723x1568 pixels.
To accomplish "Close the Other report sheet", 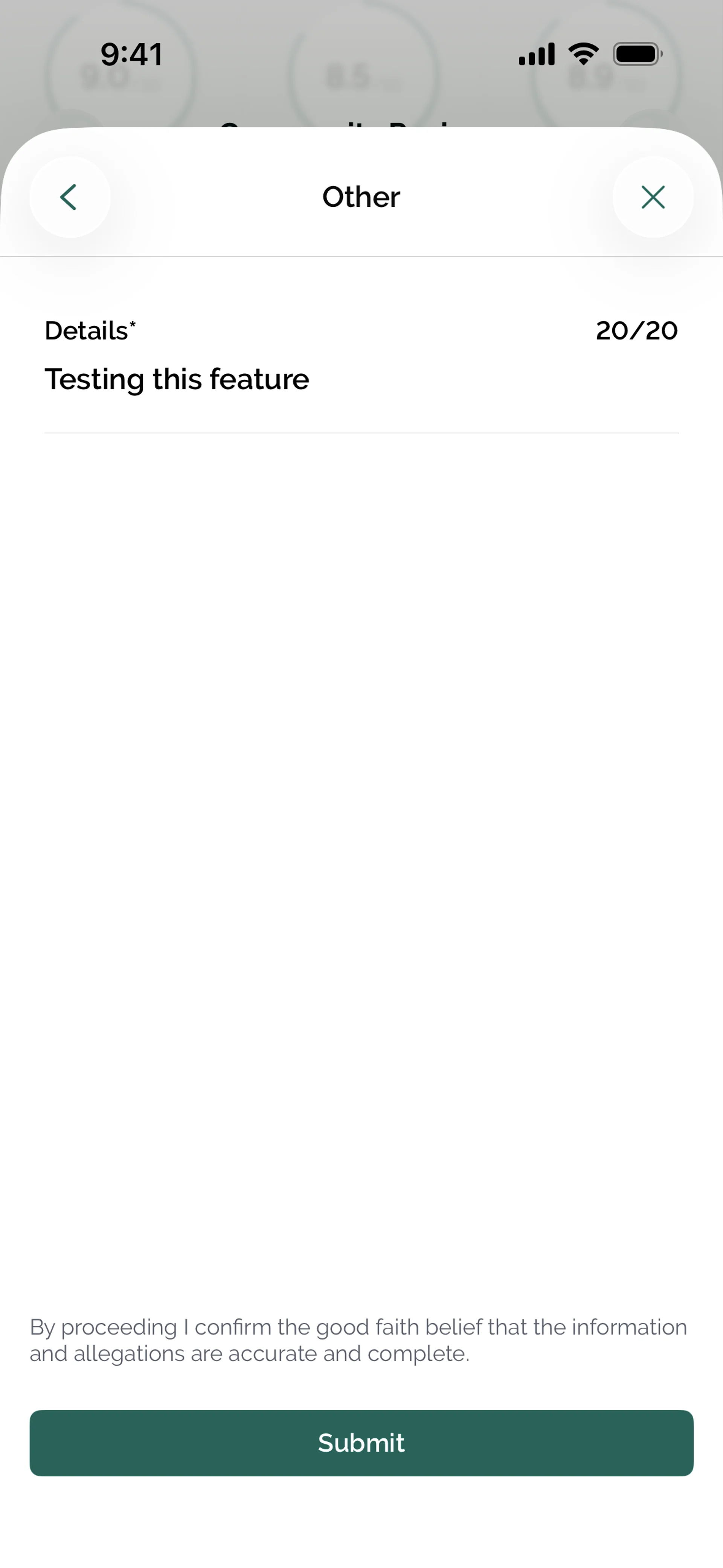I will [653, 197].
